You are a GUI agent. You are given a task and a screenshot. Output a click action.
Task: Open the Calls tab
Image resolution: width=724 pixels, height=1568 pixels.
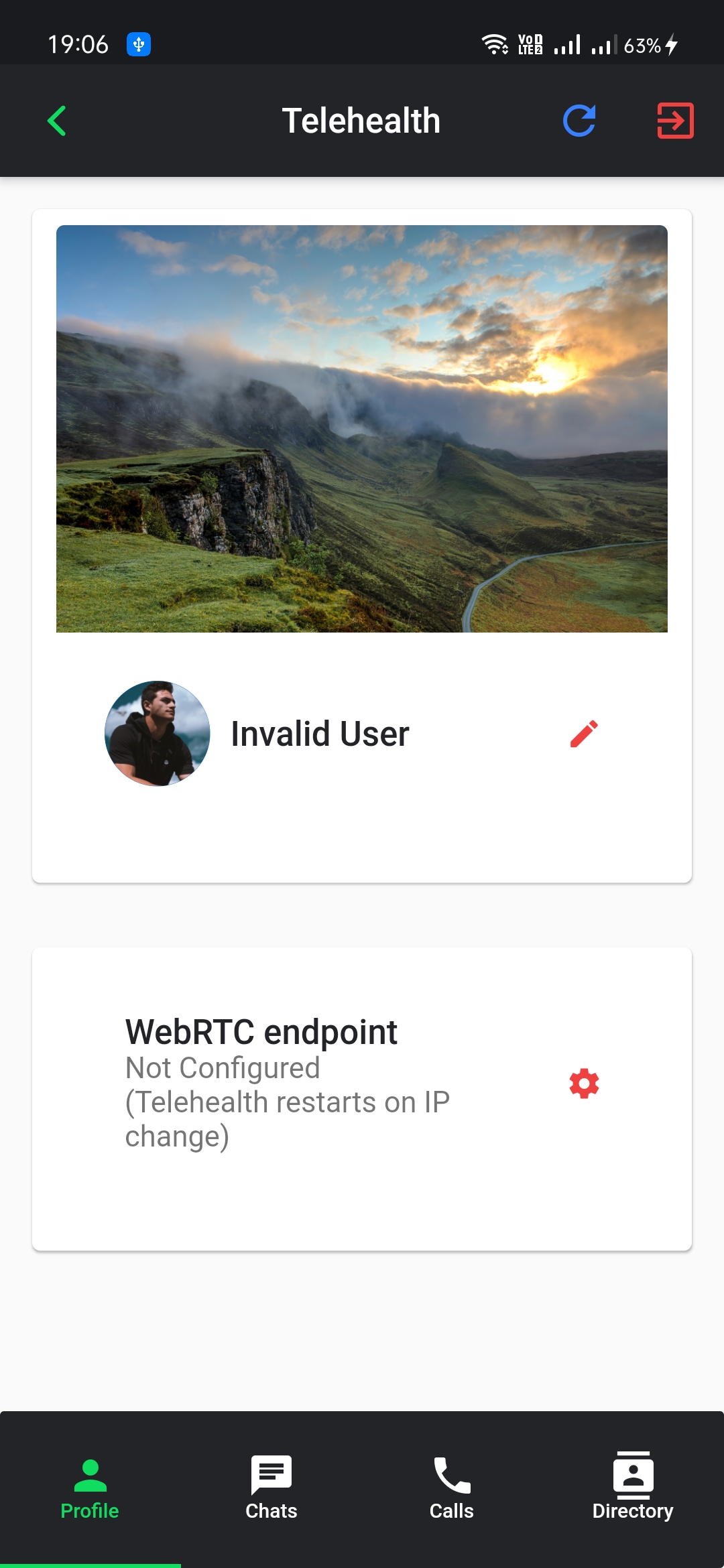[450, 1491]
